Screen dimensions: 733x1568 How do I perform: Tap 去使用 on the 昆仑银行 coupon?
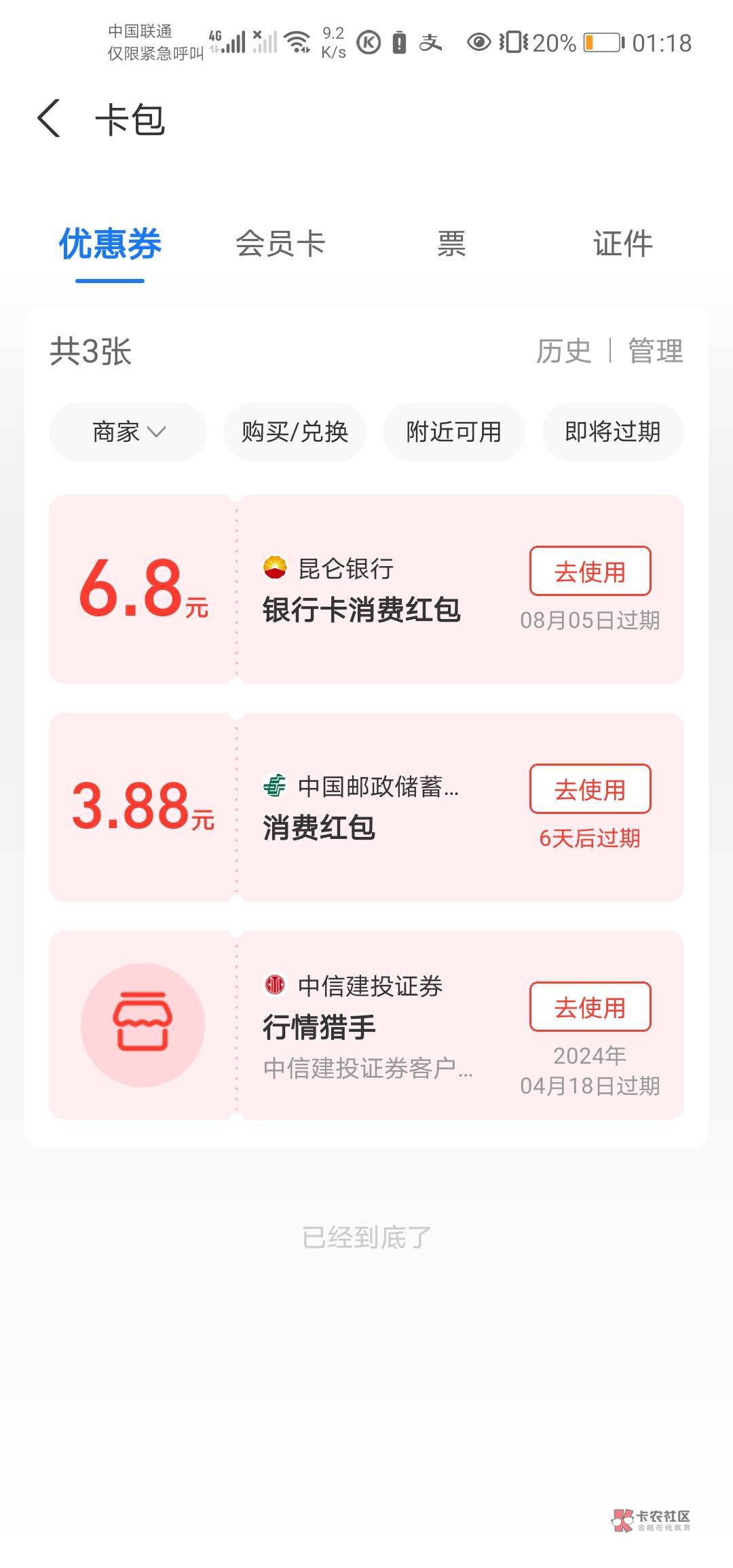(x=590, y=572)
